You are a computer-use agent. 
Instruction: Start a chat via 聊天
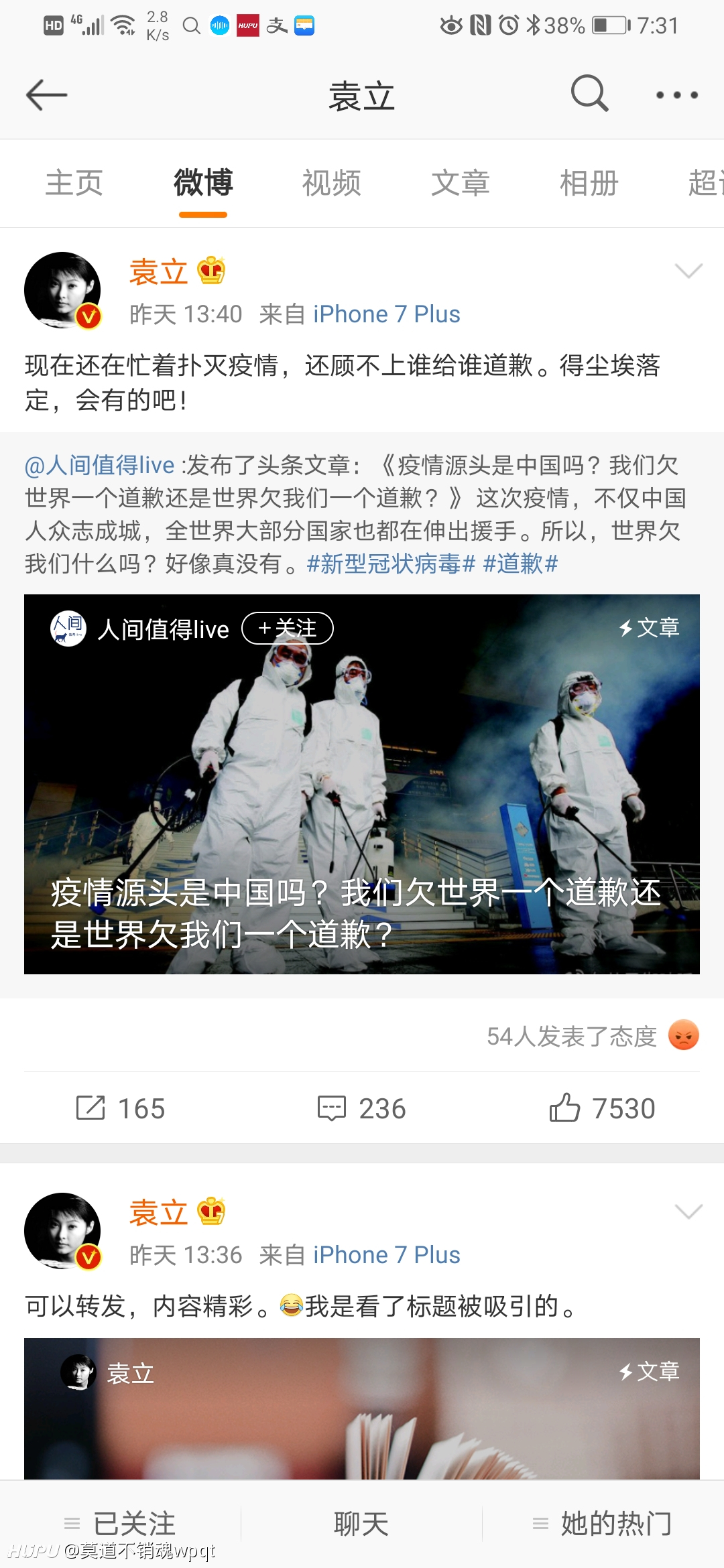(x=361, y=1524)
